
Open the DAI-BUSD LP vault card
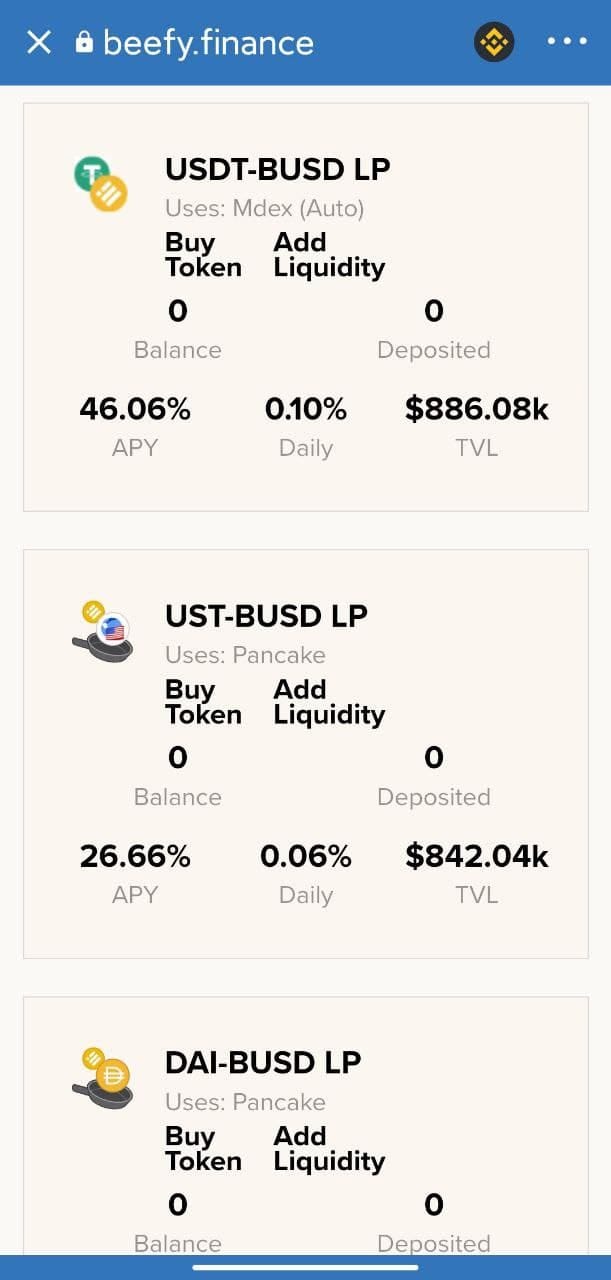coord(263,1063)
